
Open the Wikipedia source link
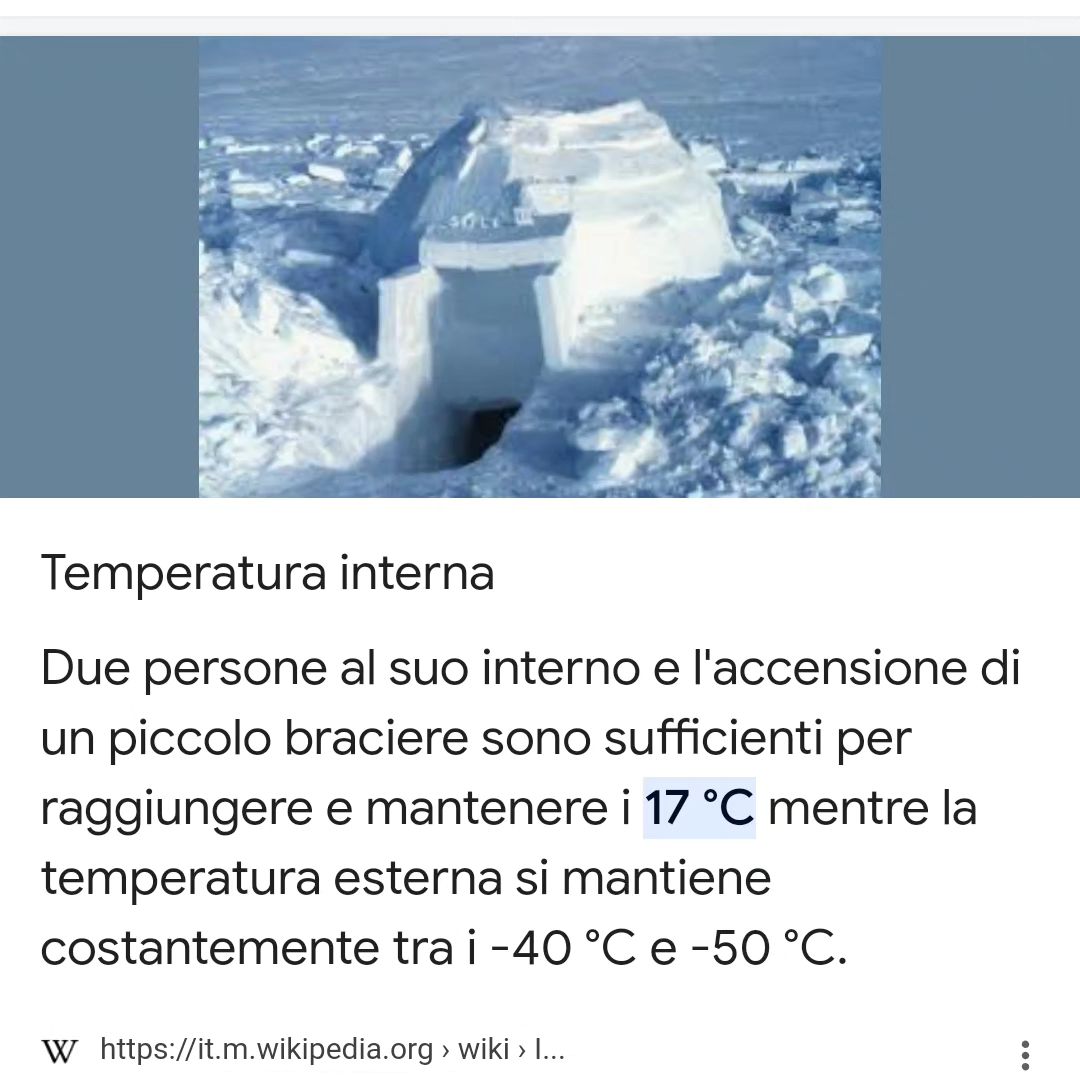coord(332,1050)
